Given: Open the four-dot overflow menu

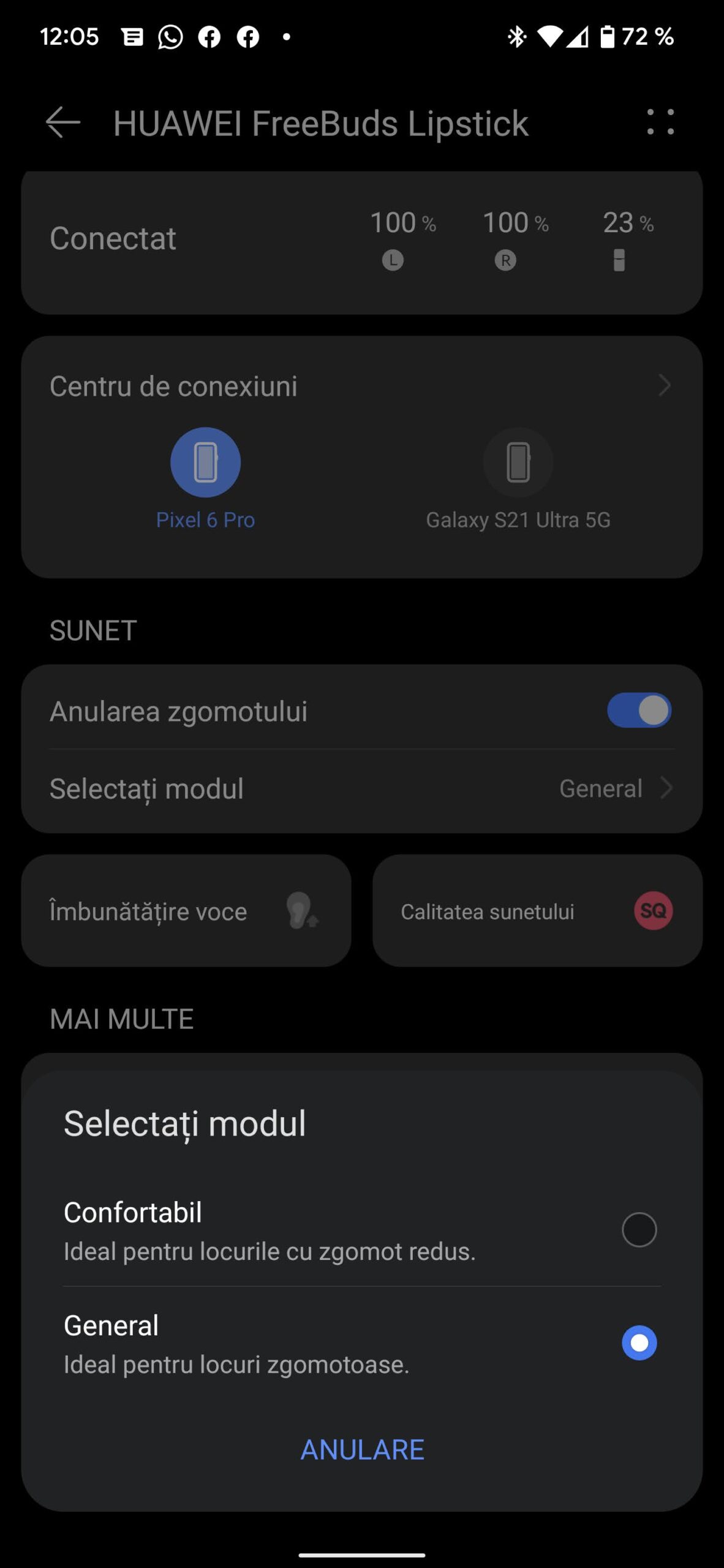Looking at the screenshot, I should point(660,122).
